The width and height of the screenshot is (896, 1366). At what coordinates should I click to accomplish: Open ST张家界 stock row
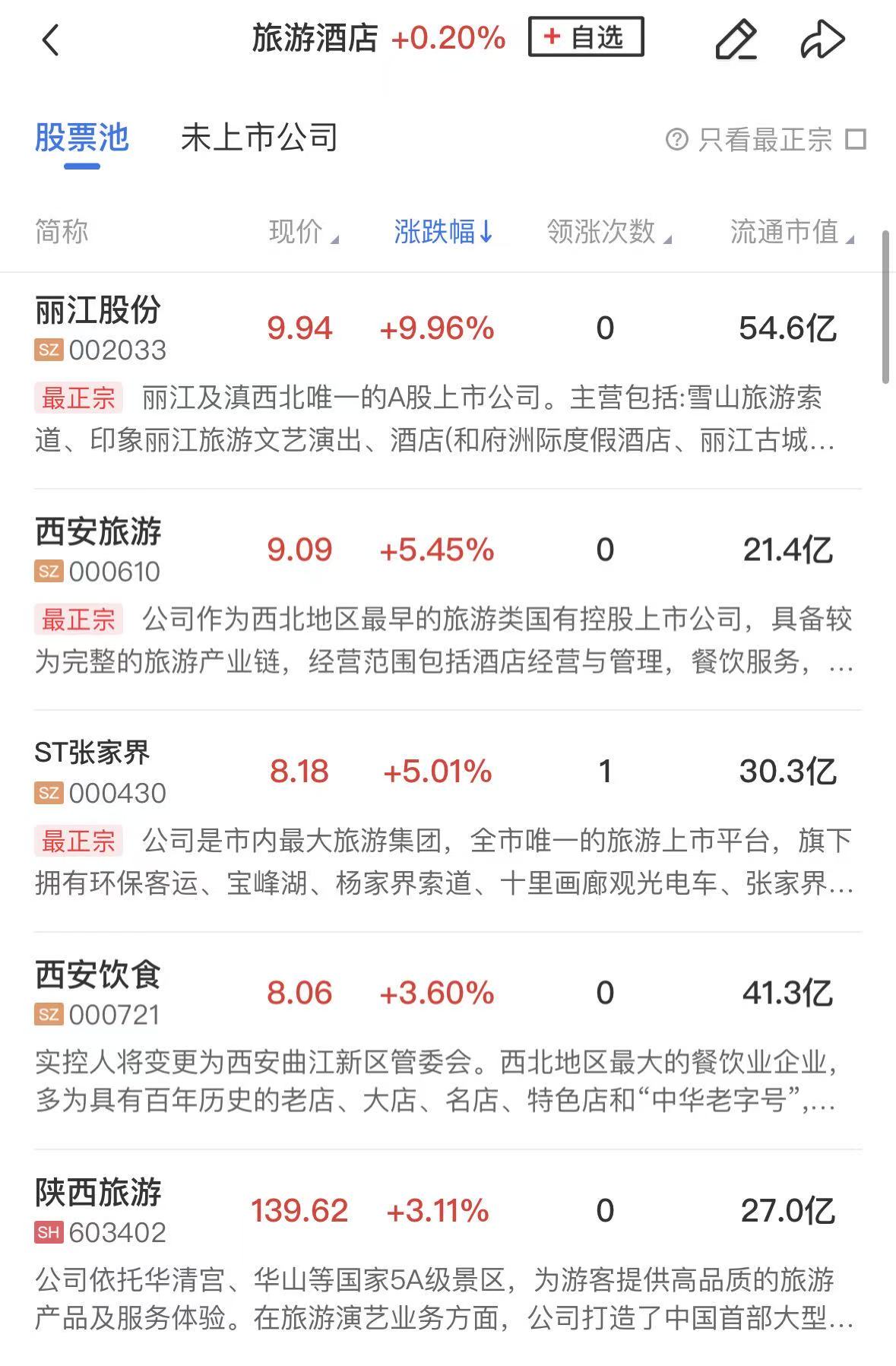point(92,753)
